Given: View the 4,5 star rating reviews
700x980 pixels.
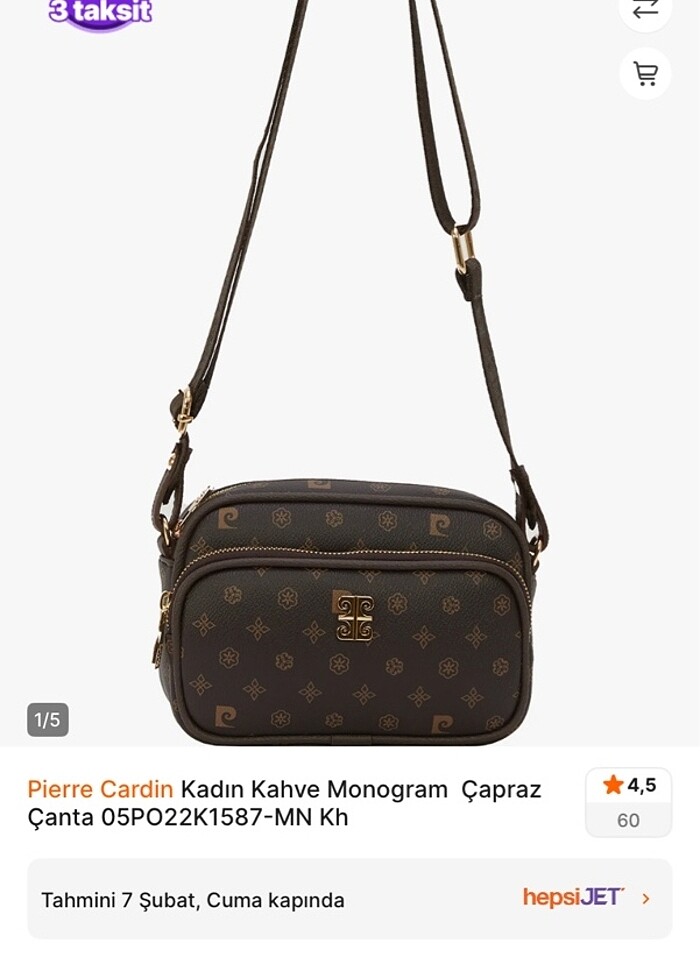Looking at the screenshot, I should [x=628, y=801].
